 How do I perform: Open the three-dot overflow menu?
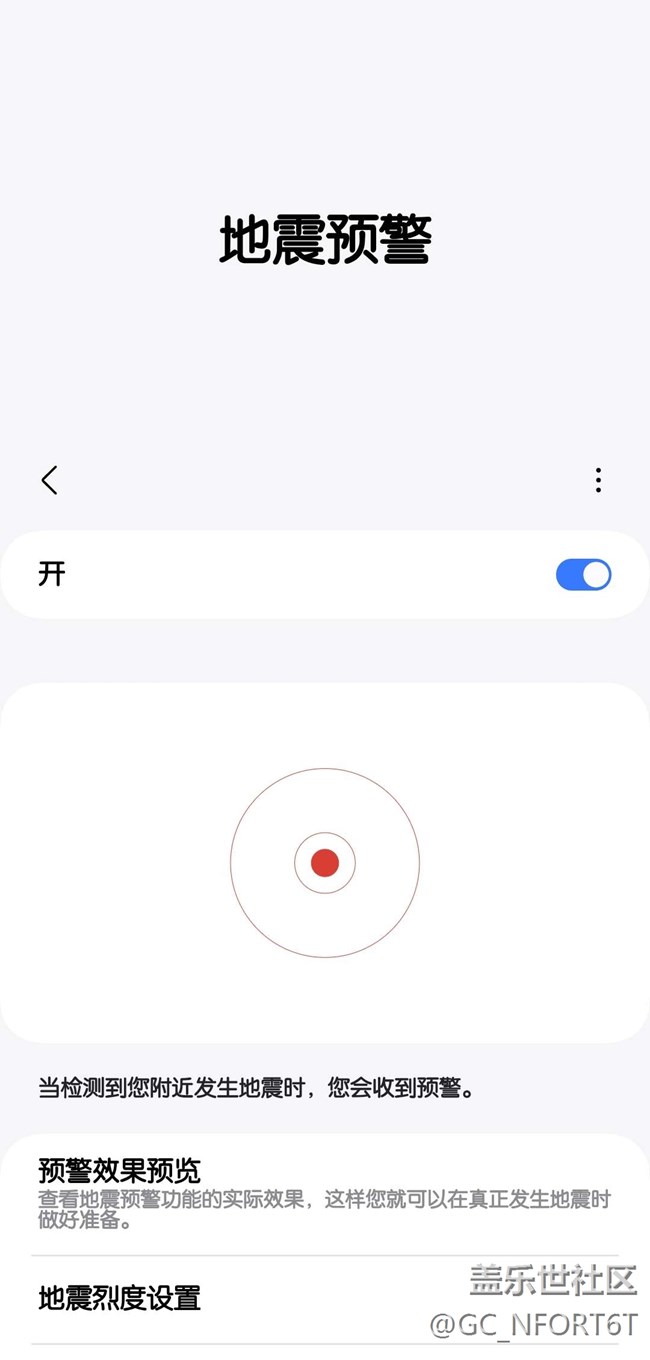[598, 480]
